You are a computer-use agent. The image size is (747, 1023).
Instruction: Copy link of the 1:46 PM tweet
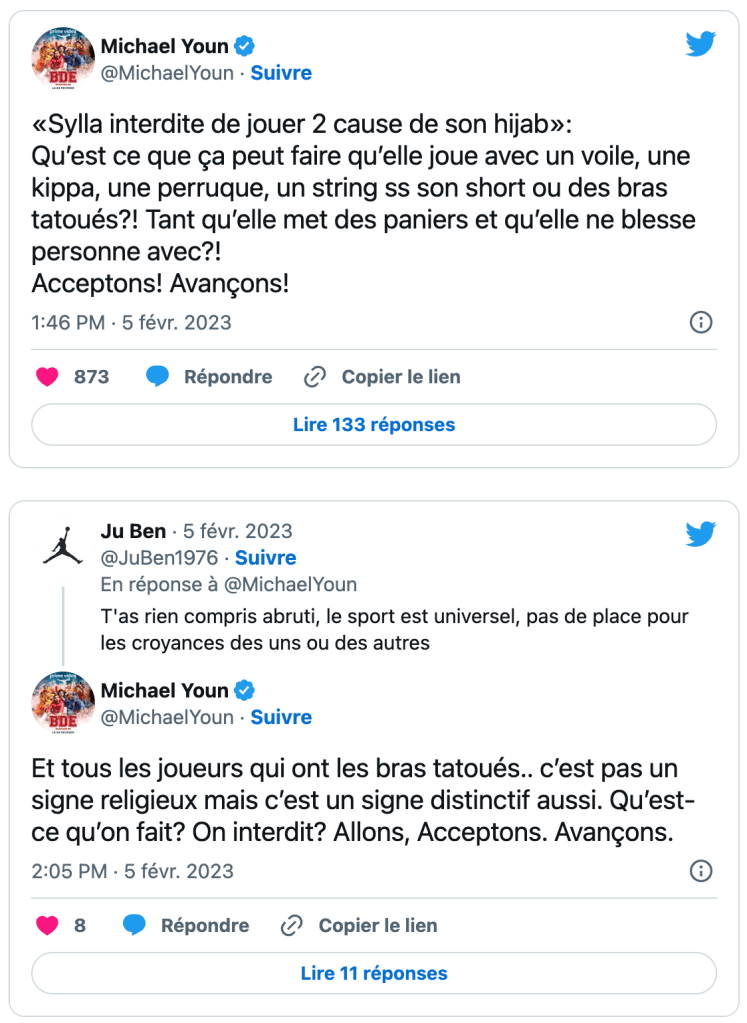[383, 377]
